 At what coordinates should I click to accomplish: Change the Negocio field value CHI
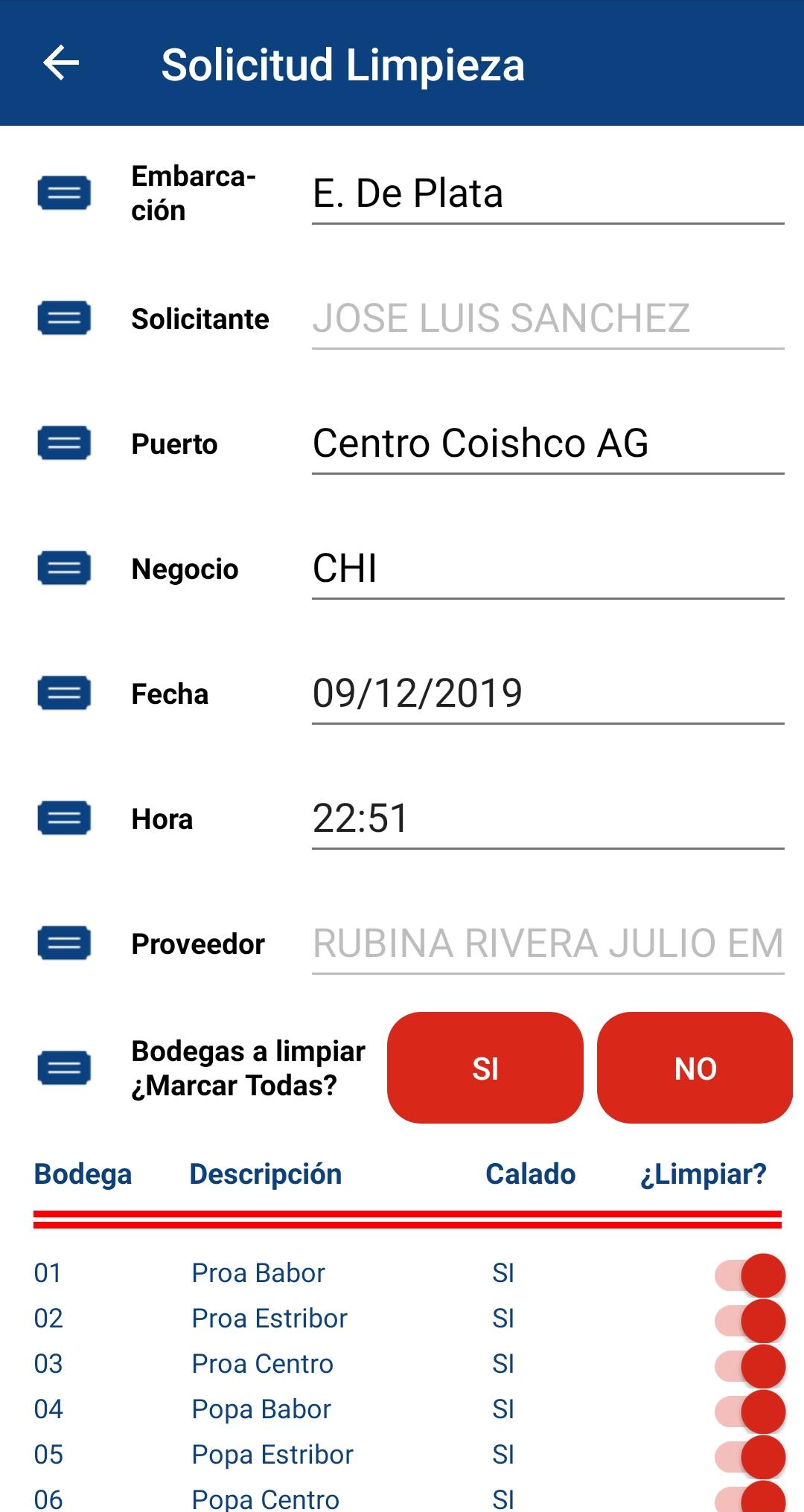click(x=548, y=569)
